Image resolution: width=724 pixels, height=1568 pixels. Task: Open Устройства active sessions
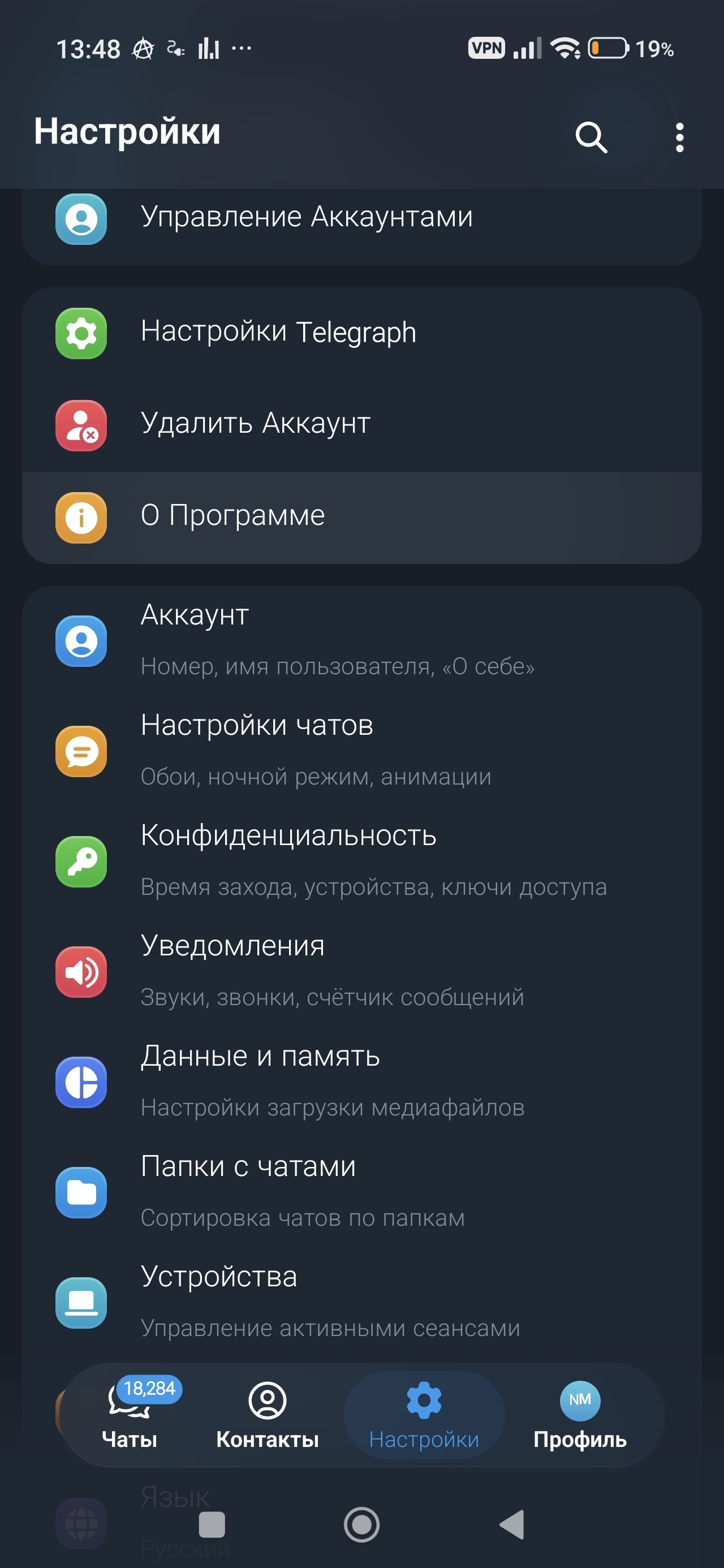coord(361,1302)
